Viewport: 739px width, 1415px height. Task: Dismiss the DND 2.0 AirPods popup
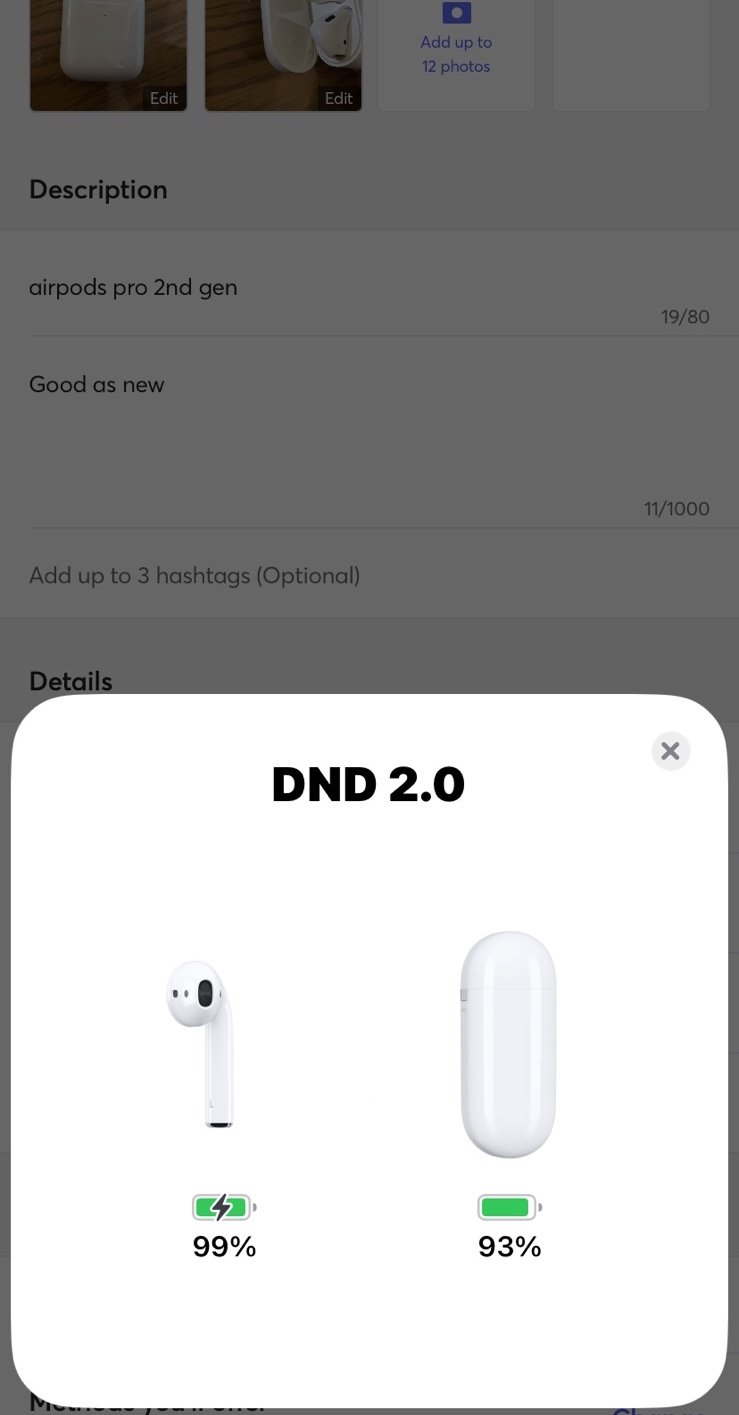pos(670,751)
